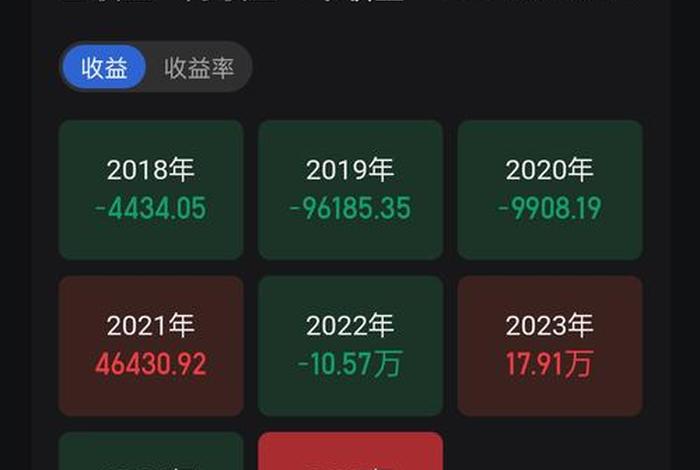Select the 收益 segment
Image resolution: width=700 pixels, height=470 pixels.
click(x=104, y=69)
